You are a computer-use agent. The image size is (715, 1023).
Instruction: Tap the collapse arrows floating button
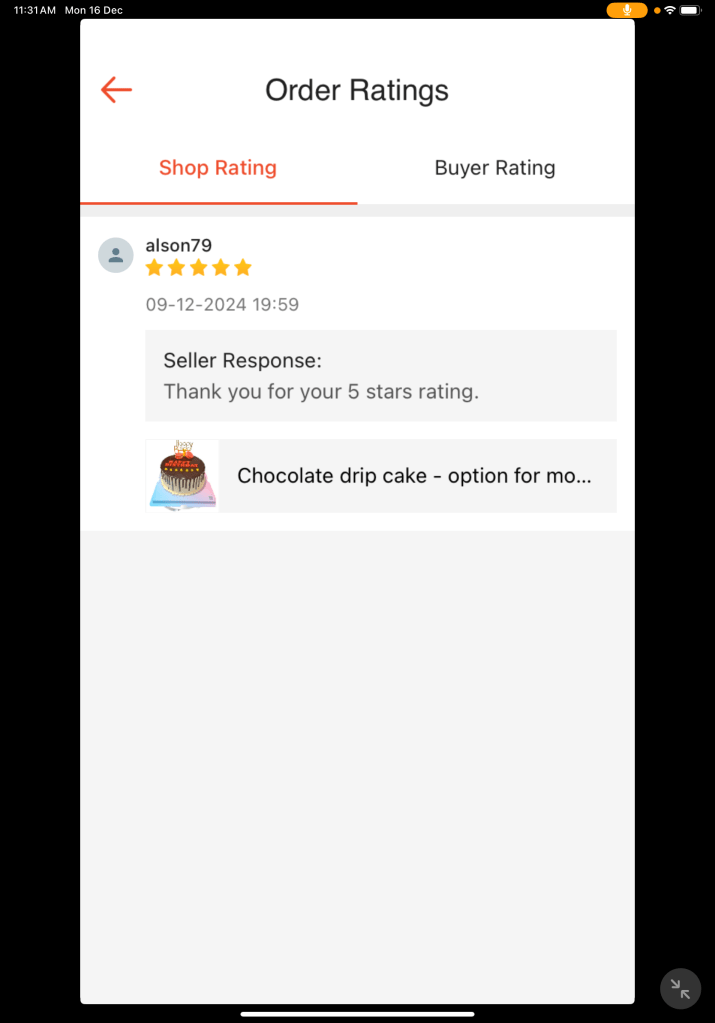pyautogui.click(x=680, y=989)
